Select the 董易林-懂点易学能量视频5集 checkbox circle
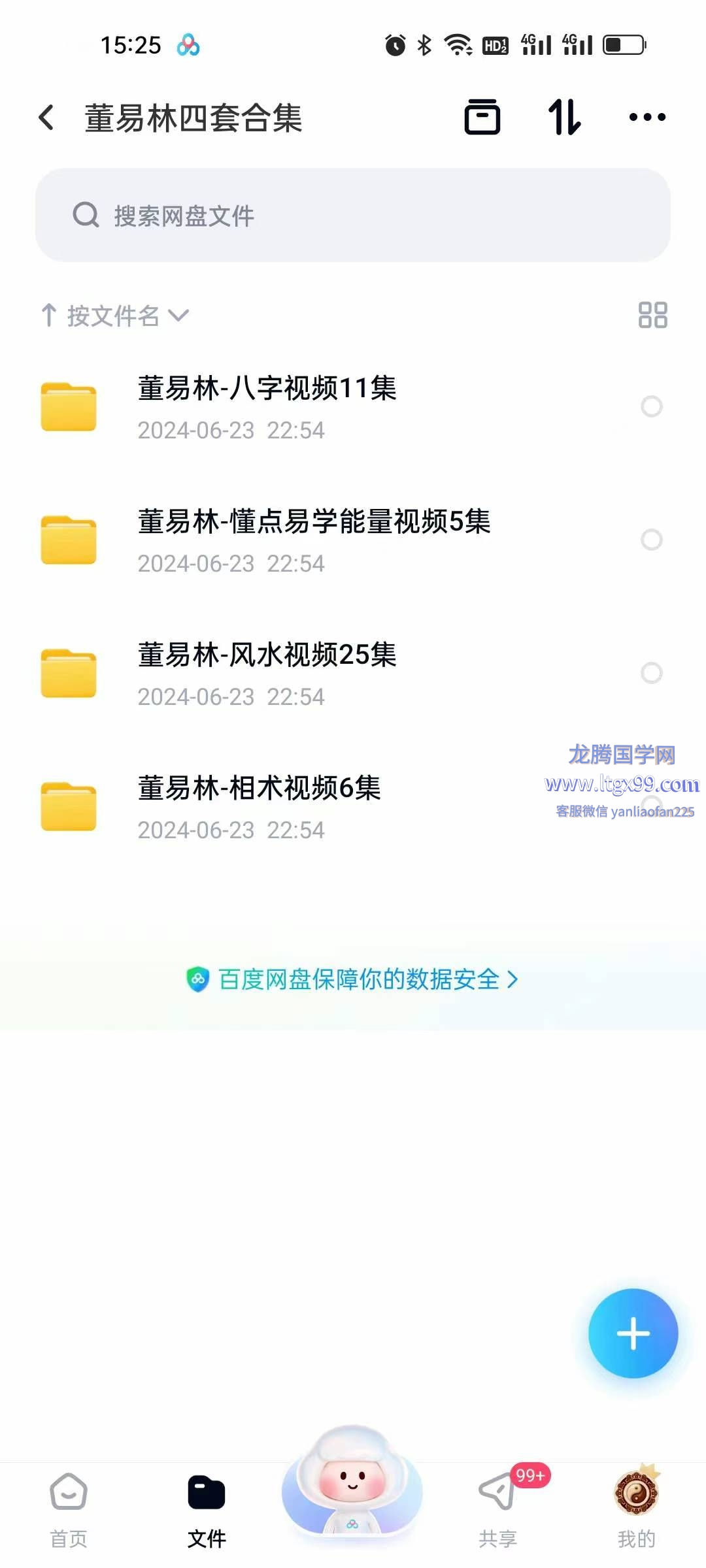Screen dimensions: 706x1568 [651, 540]
